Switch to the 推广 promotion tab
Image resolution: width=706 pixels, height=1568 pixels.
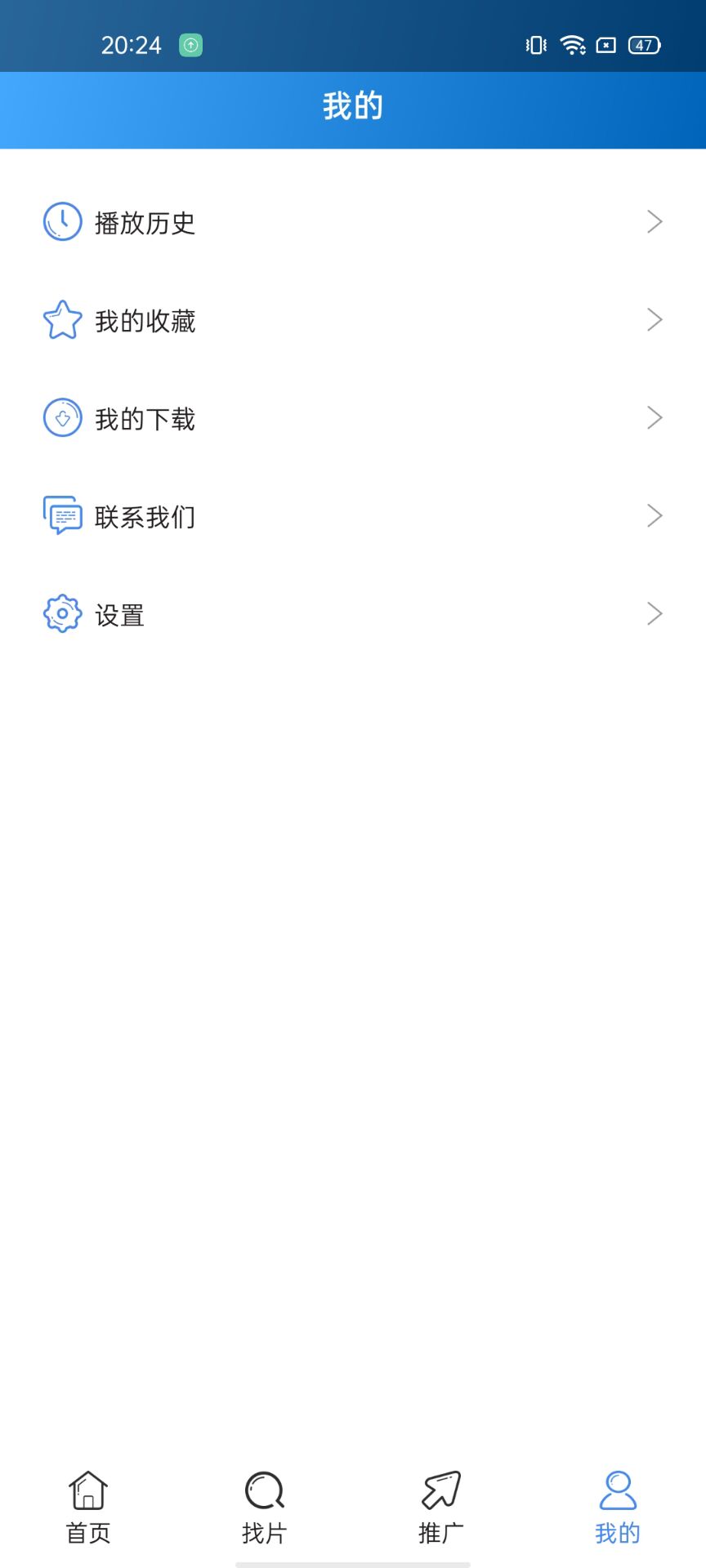pyautogui.click(x=441, y=1508)
